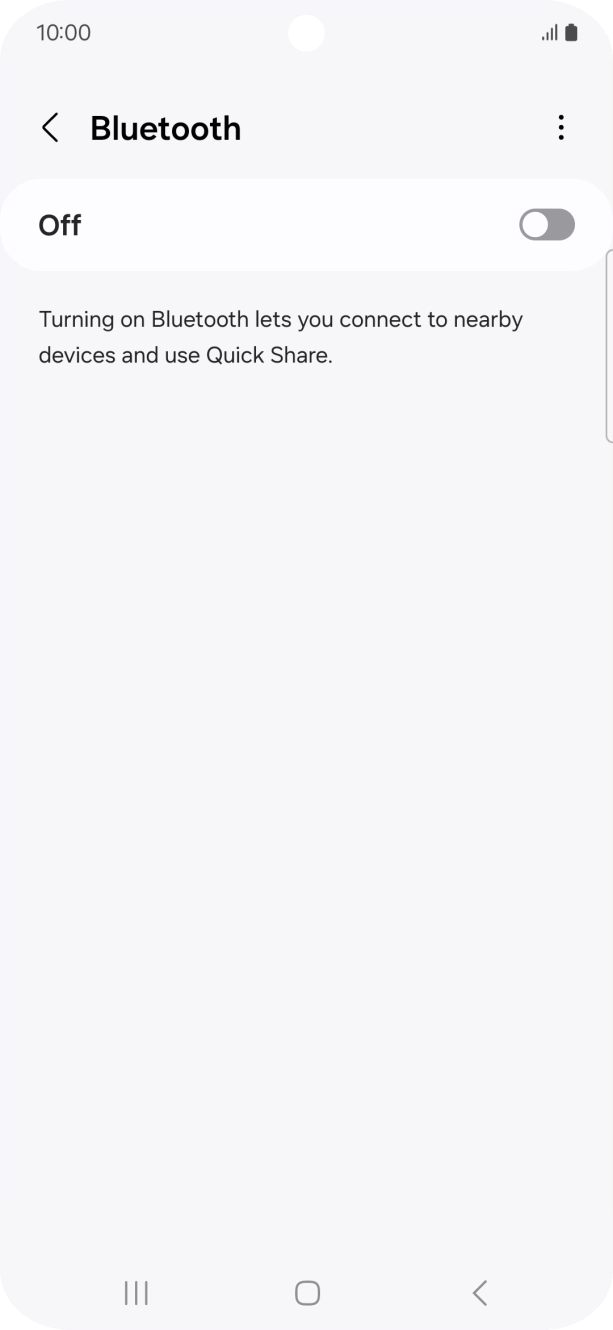Tap the system back button
The image size is (613, 1330).
(479, 1293)
